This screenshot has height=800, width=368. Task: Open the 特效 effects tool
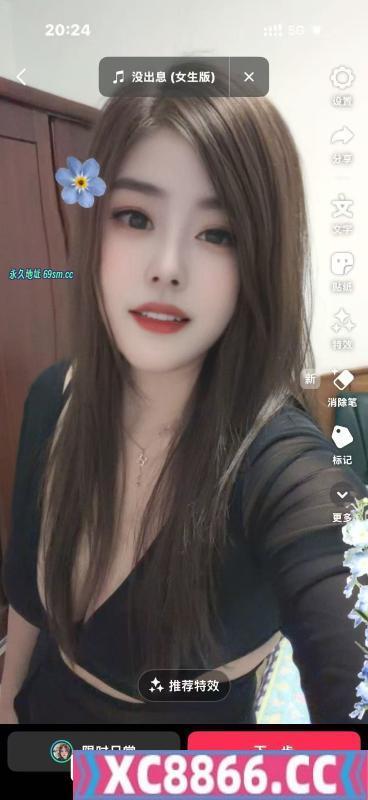(x=342, y=329)
